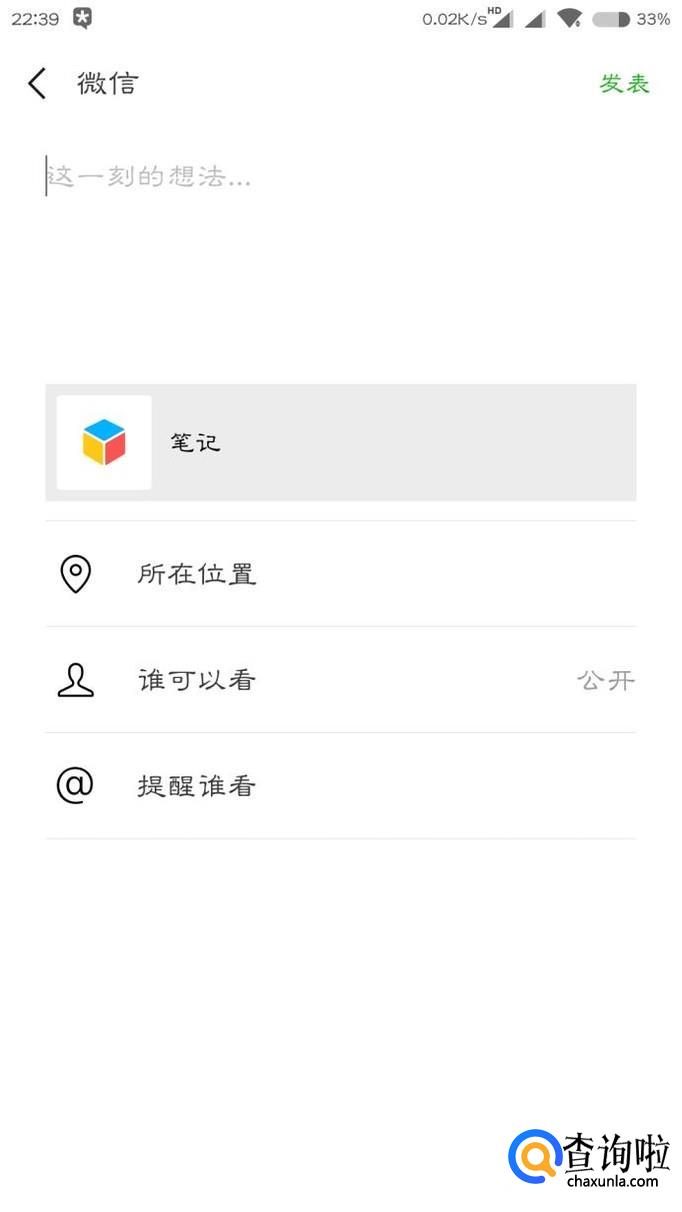
Task: Tap 发表 to publish the post
Action: click(624, 84)
